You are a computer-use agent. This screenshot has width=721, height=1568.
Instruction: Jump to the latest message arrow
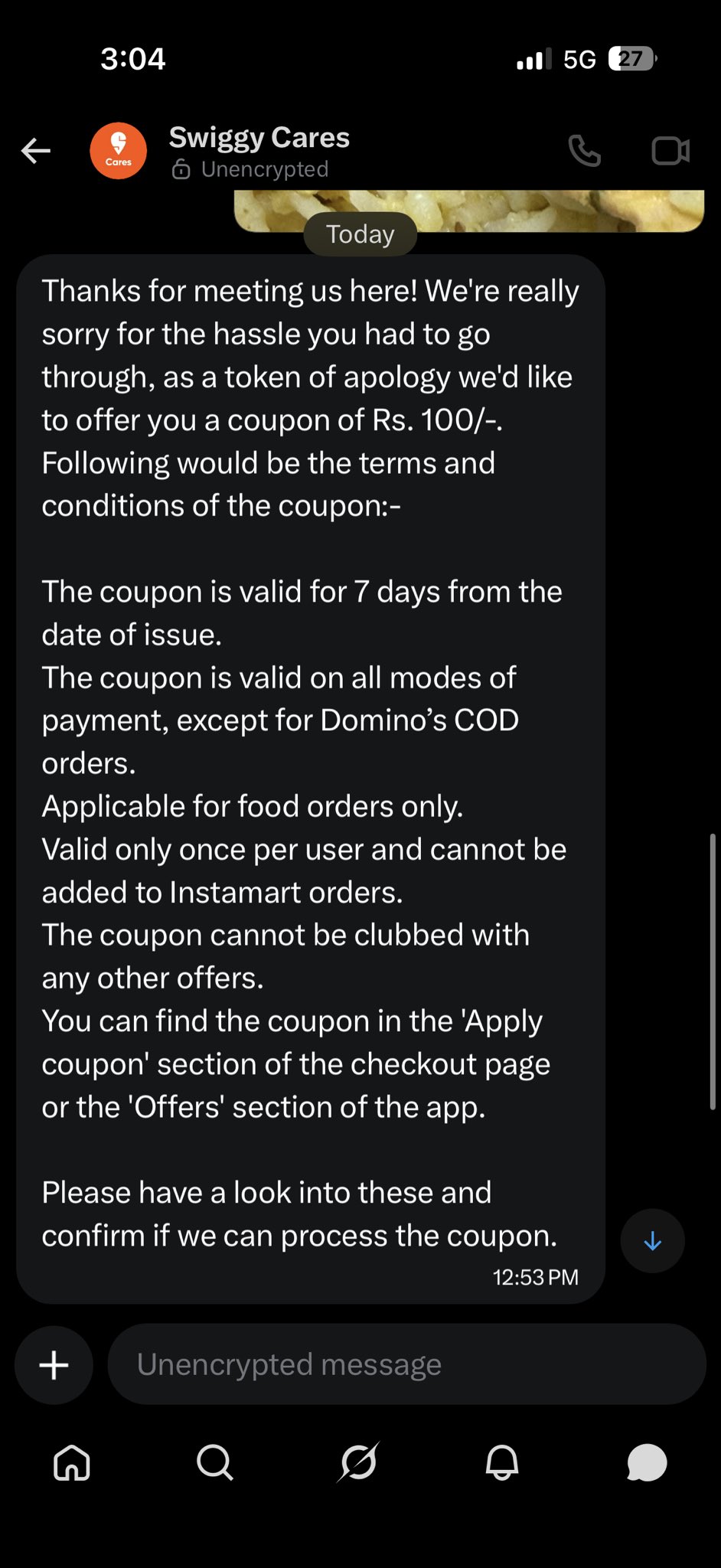652,1241
